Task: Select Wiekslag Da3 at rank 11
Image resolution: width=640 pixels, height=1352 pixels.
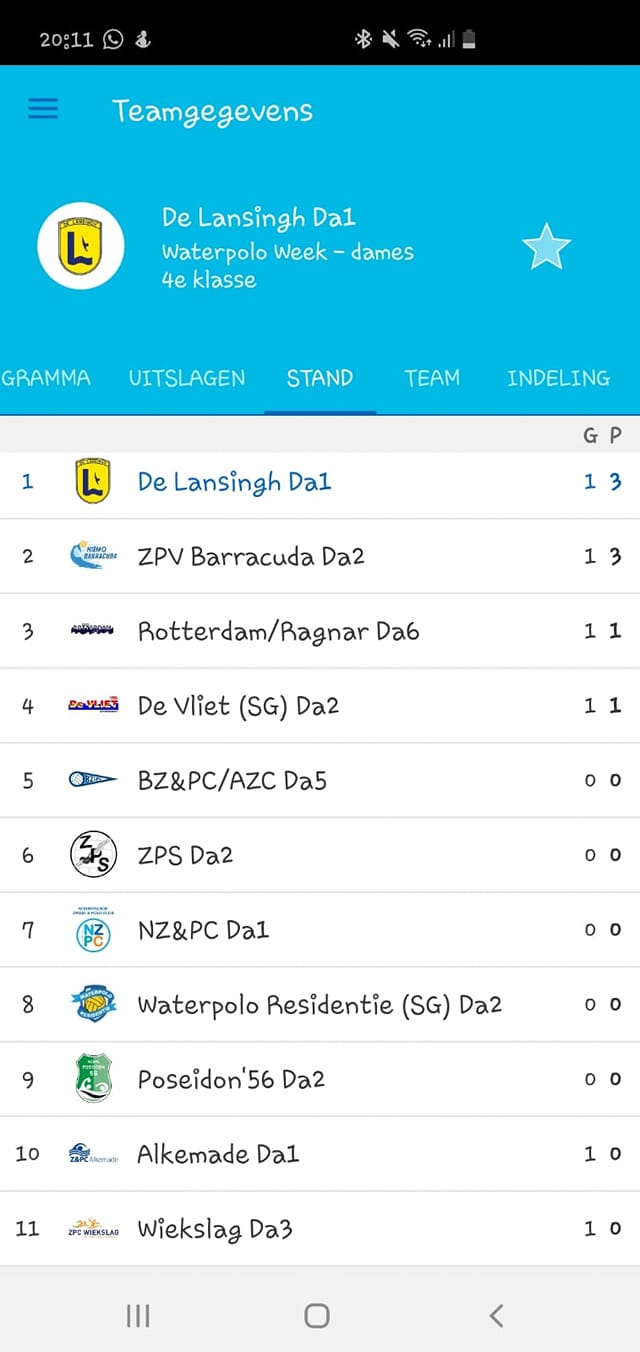Action: tap(320, 1228)
